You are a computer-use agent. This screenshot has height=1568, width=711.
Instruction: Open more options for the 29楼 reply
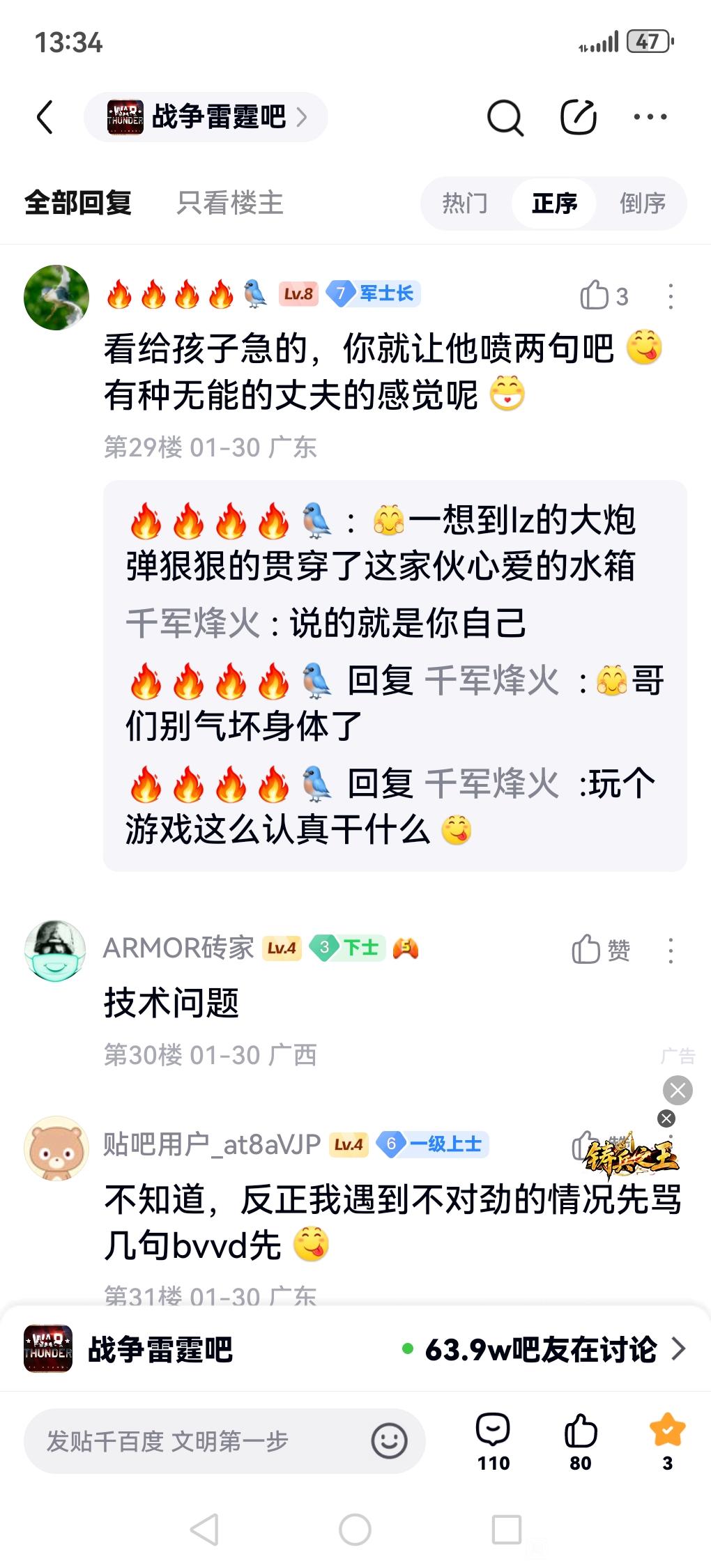[x=671, y=296]
